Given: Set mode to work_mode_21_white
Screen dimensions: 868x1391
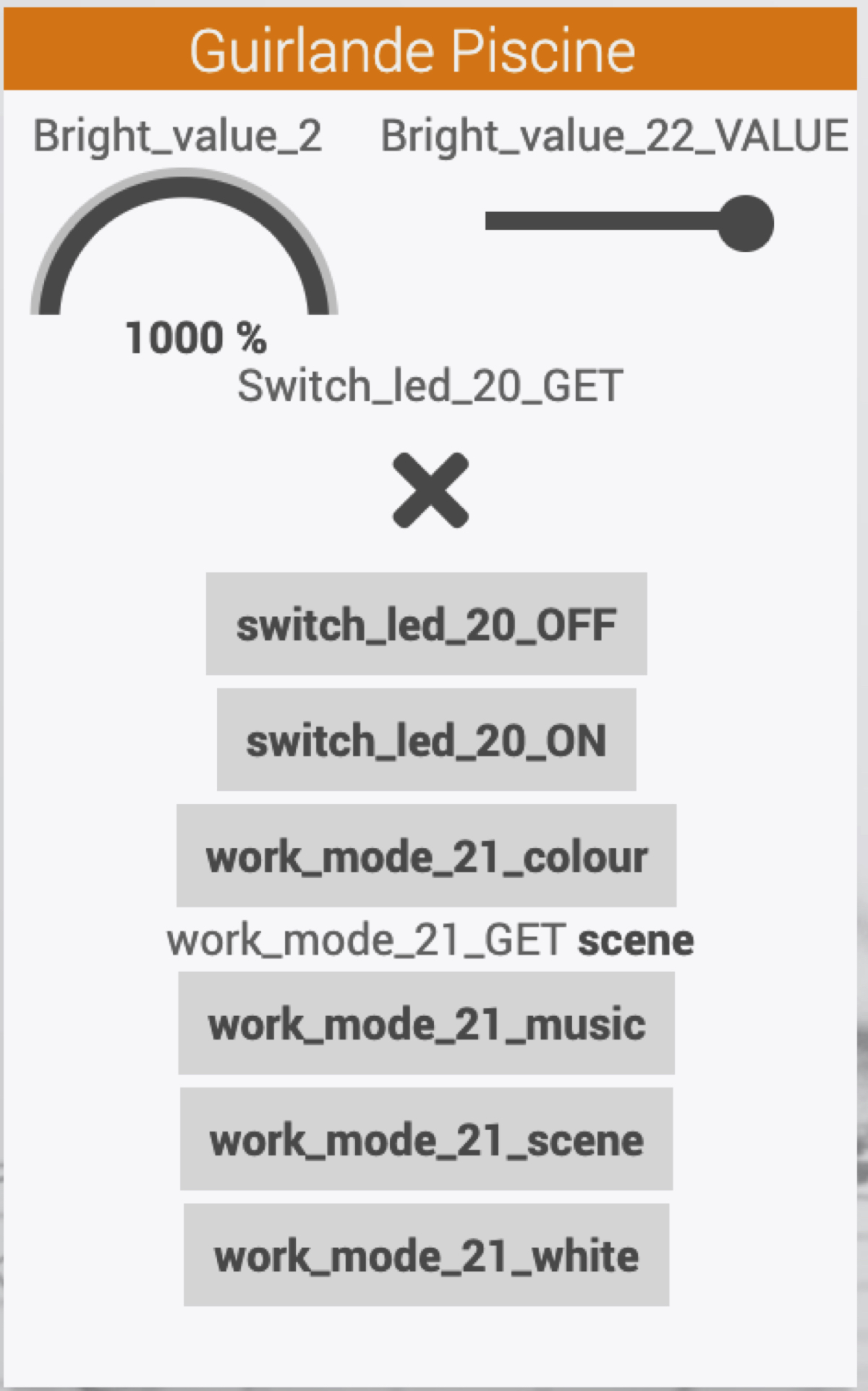Looking at the screenshot, I should [426, 1255].
